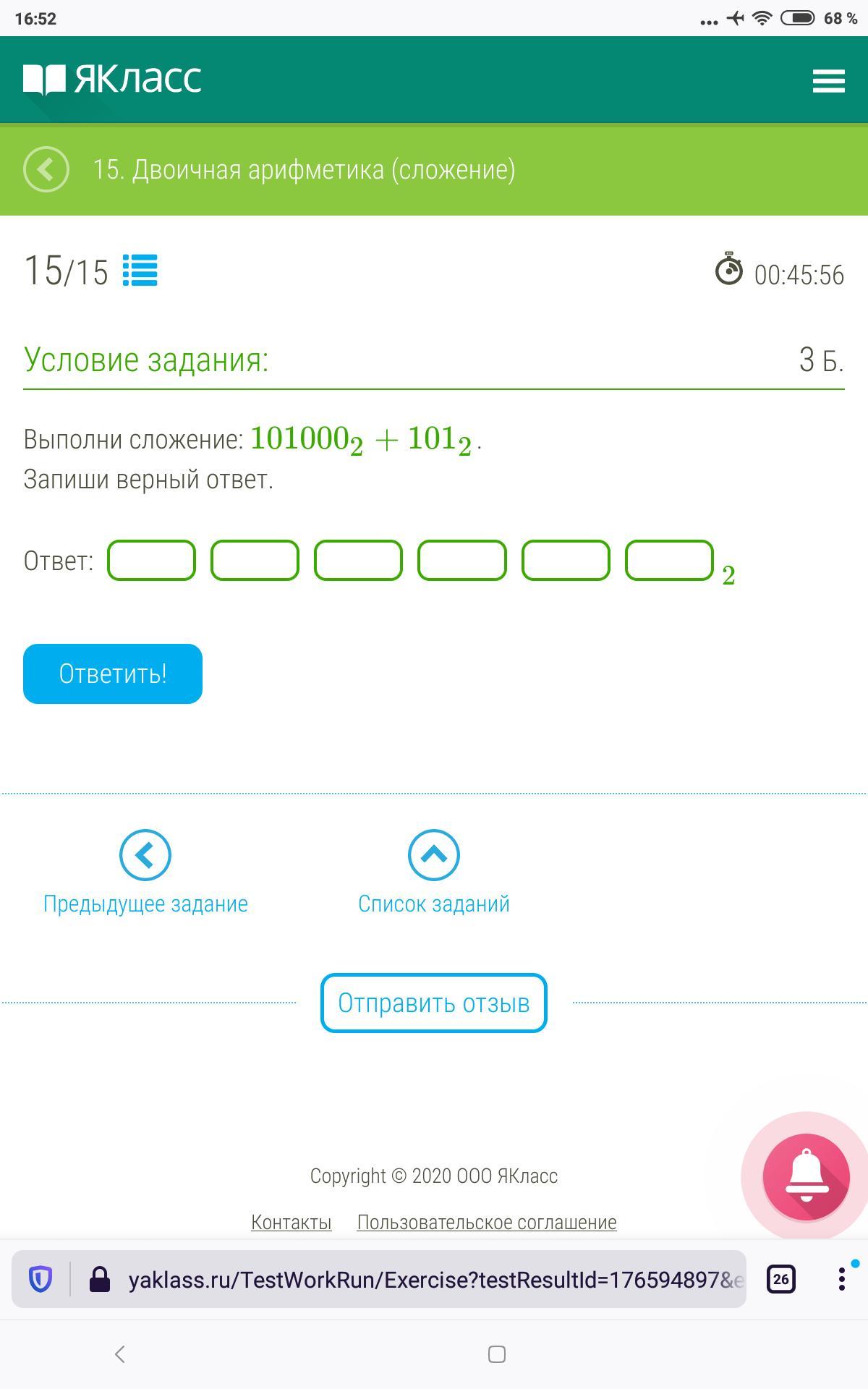Go back using the green header arrow
Image resolution: width=868 pixels, height=1389 pixels.
tap(46, 169)
